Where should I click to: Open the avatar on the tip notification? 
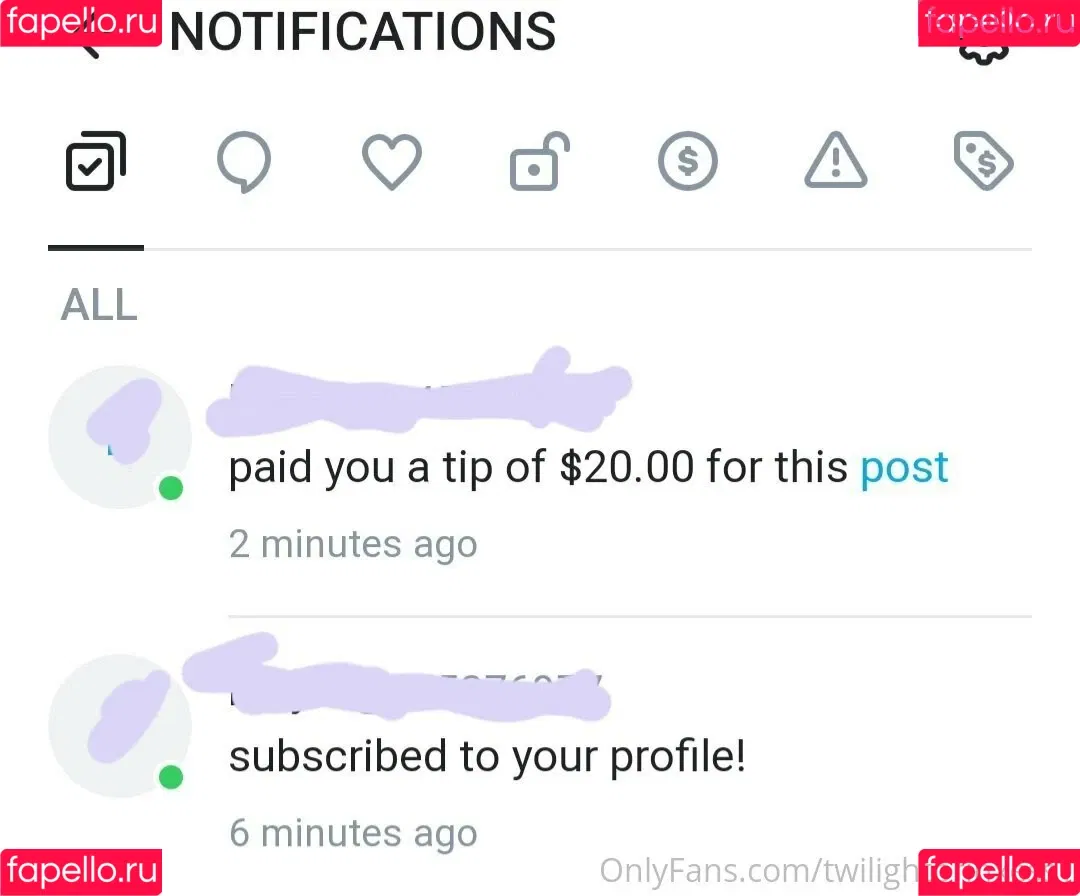pyautogui.click(x=120, y=437)
